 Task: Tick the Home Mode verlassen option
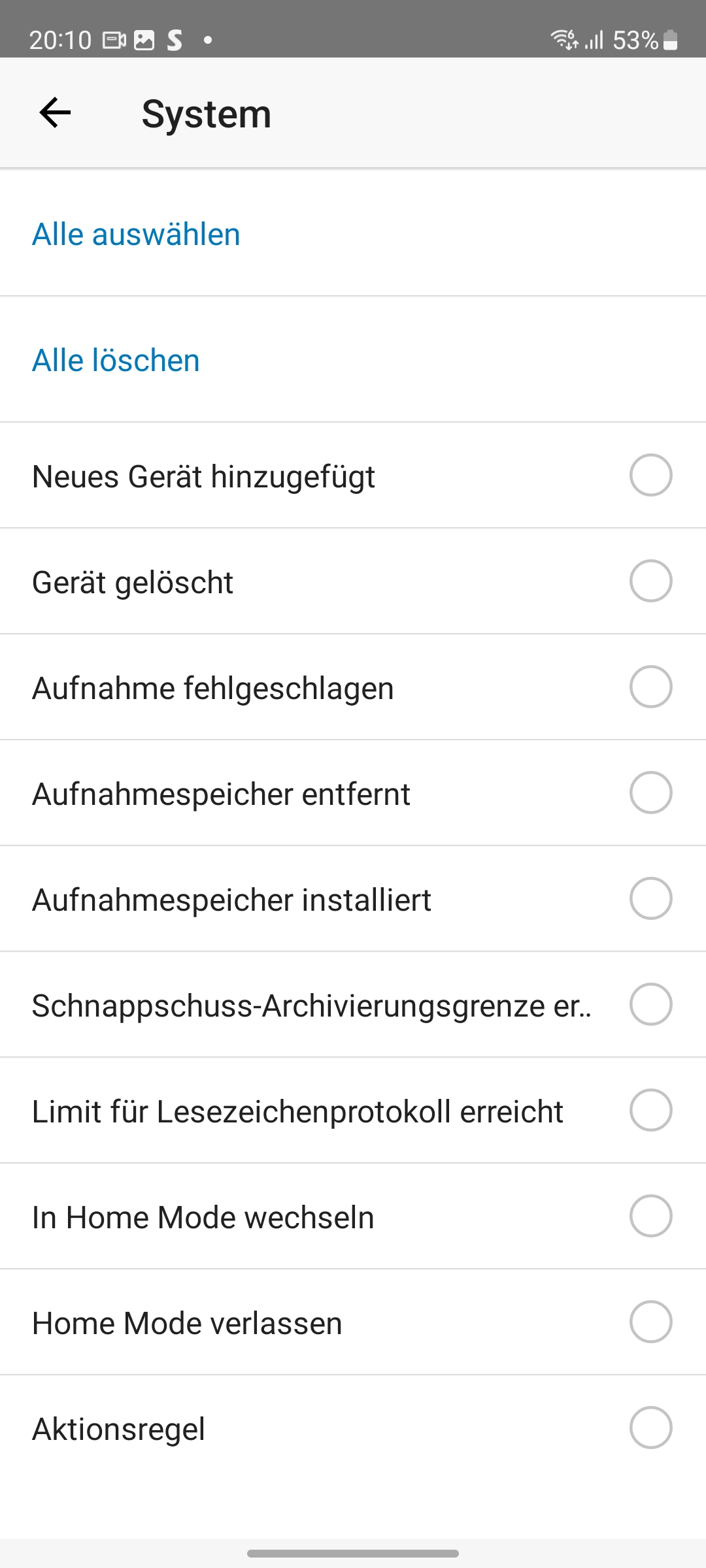point(650,1322)
